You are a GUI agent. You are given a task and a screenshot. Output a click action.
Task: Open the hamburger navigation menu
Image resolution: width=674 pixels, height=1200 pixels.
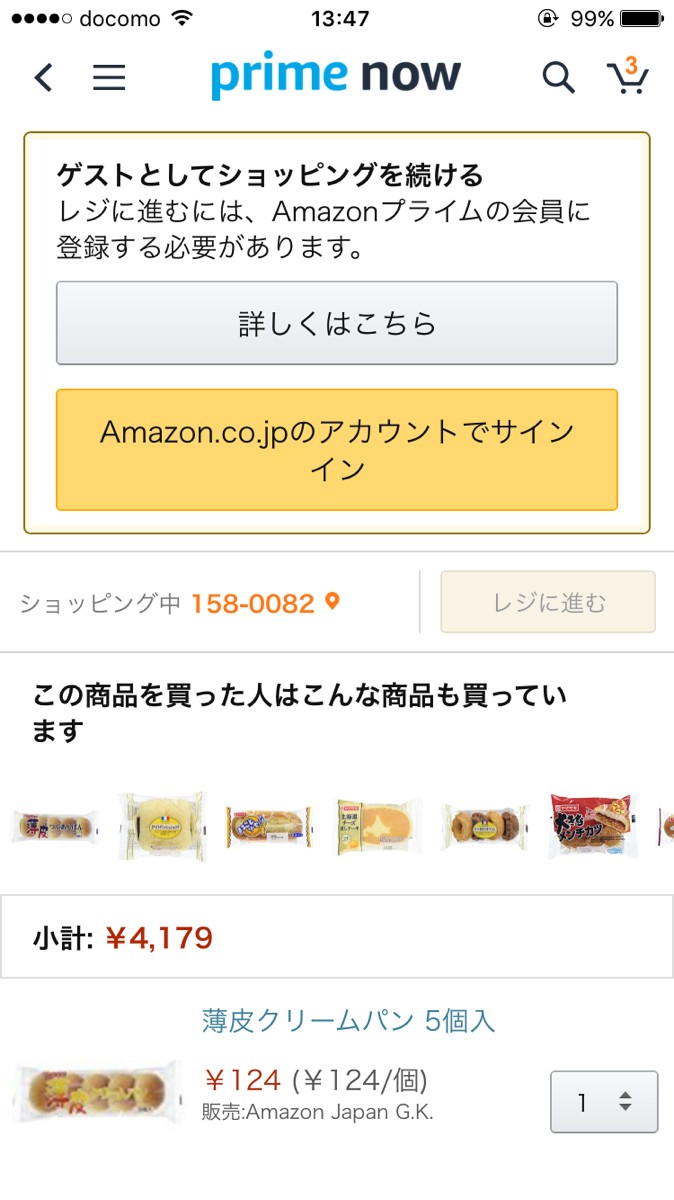109,77
